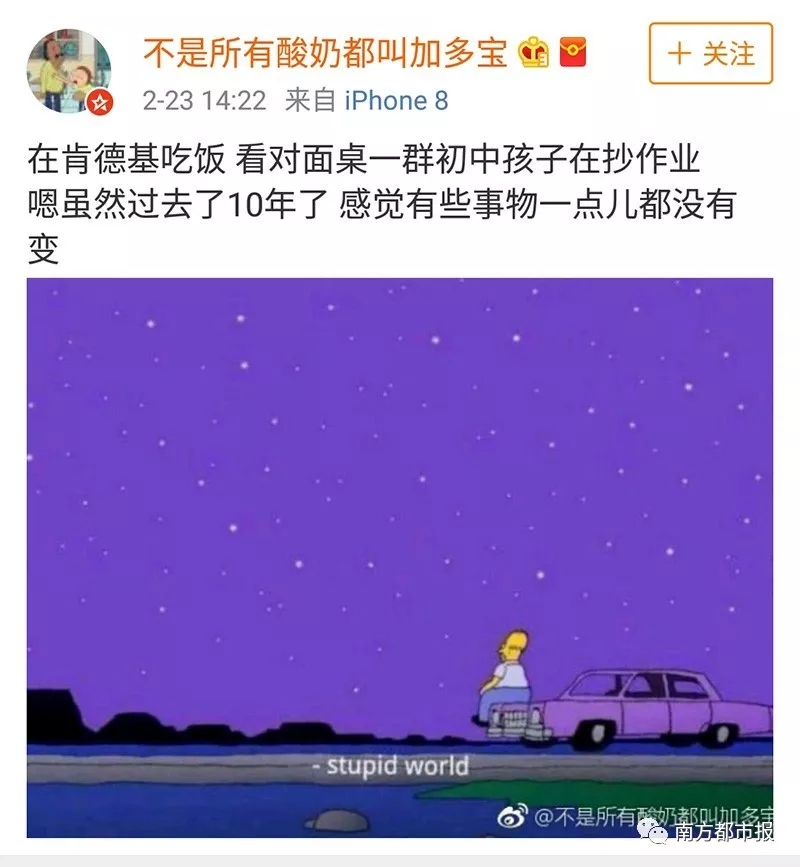Open the username 不是所有酸奶都叫加多宝
The image size is (800, 867).
pos(326,52)
